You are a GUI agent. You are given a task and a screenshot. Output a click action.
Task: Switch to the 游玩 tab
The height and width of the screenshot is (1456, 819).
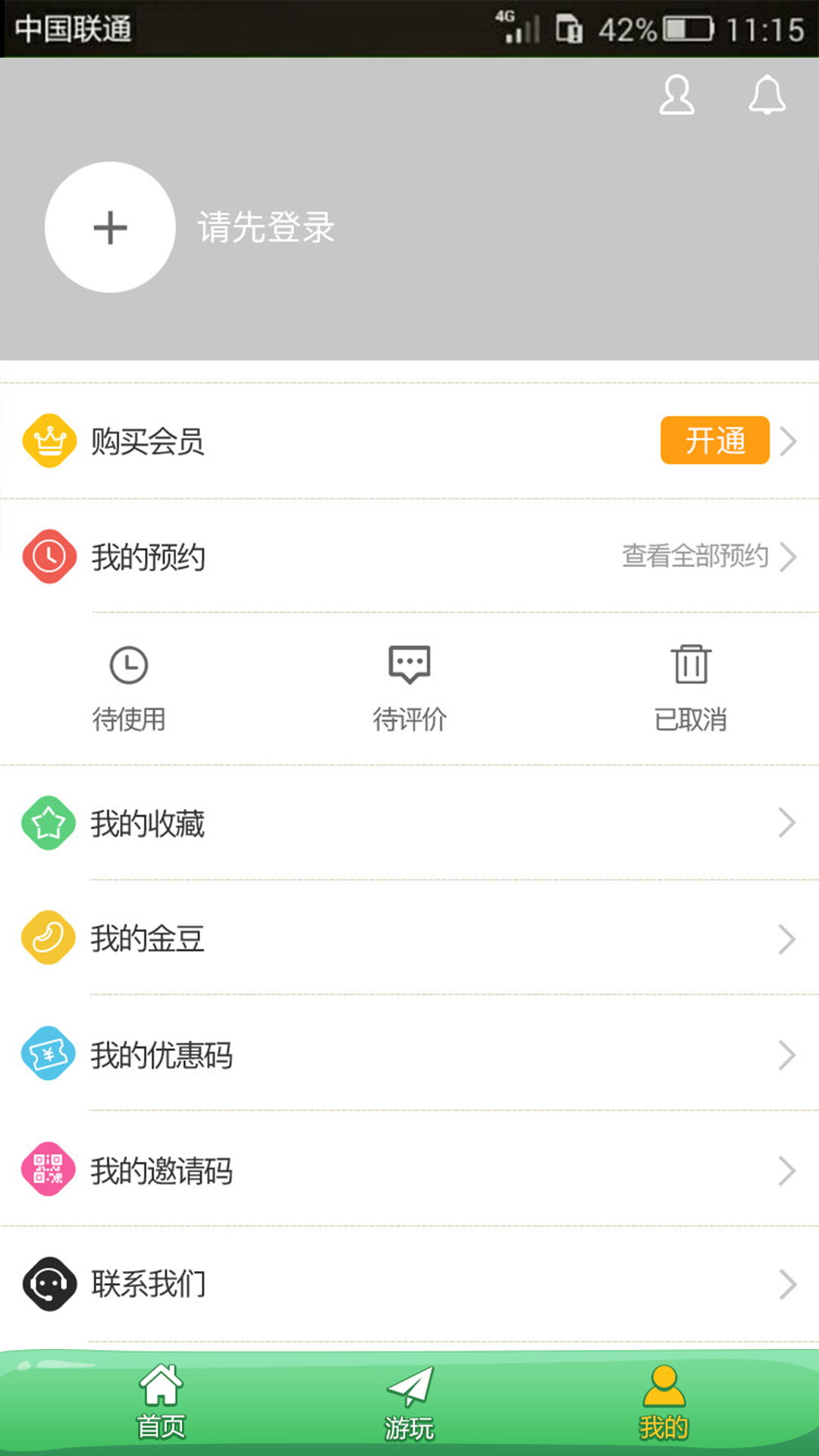pyautogui.click(x=409, y=1403)
